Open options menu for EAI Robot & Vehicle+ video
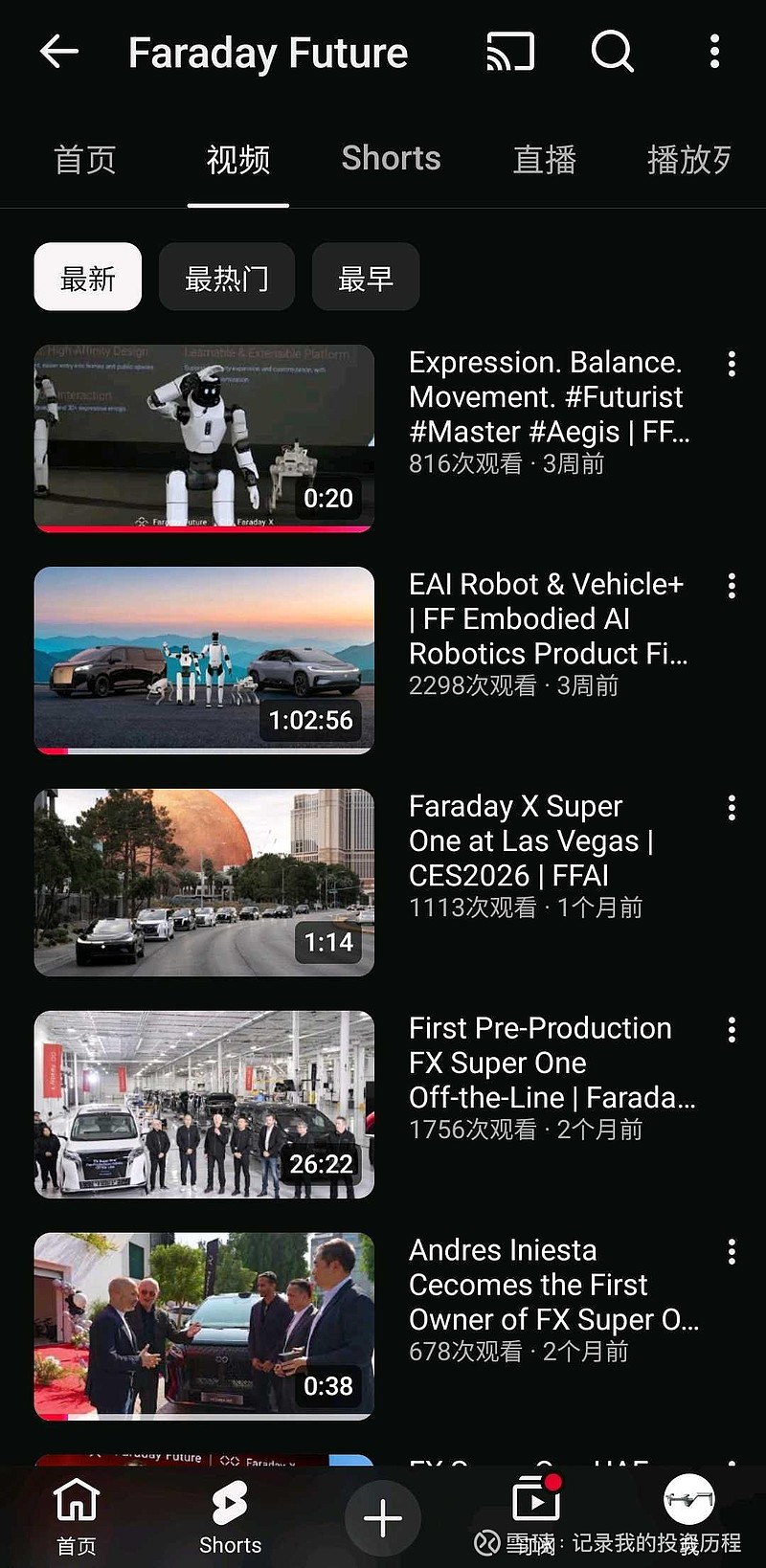766x1568 pixels. point(732,586)
